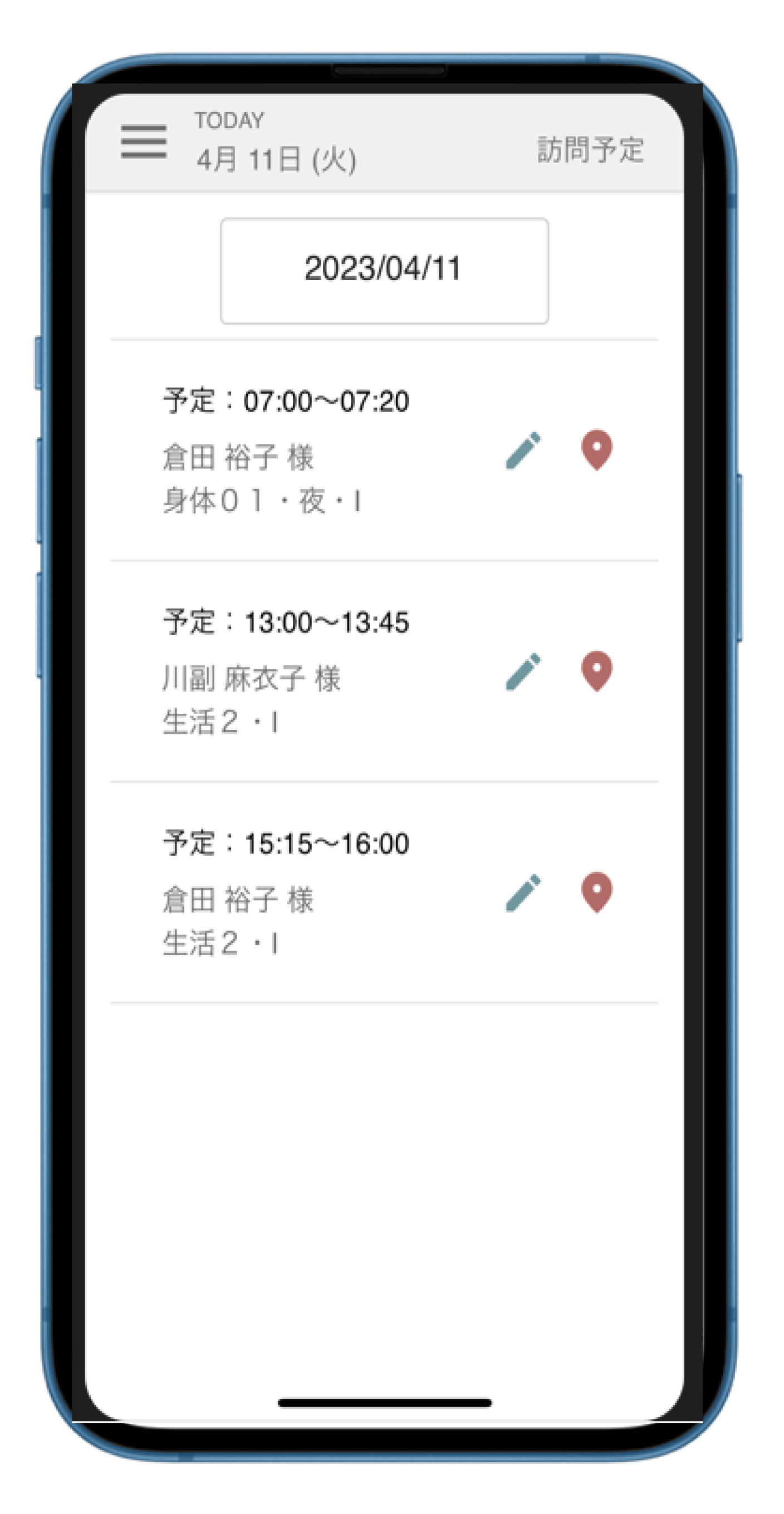Tap the pencil icon for 川副 麻衣子
The height and width of the screenshot is (1514, 784).
pos(523,671)
